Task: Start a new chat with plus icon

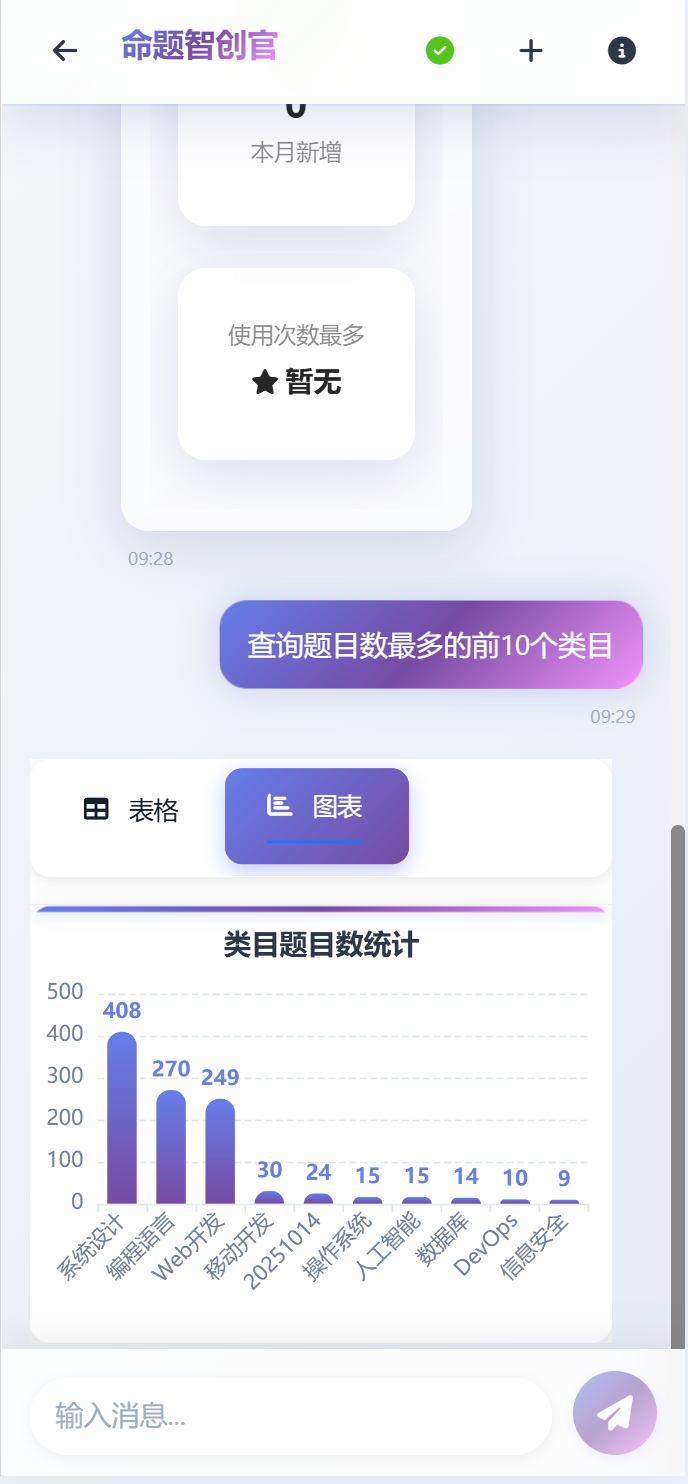Action: pyautogui.click(x=531, y=51)
